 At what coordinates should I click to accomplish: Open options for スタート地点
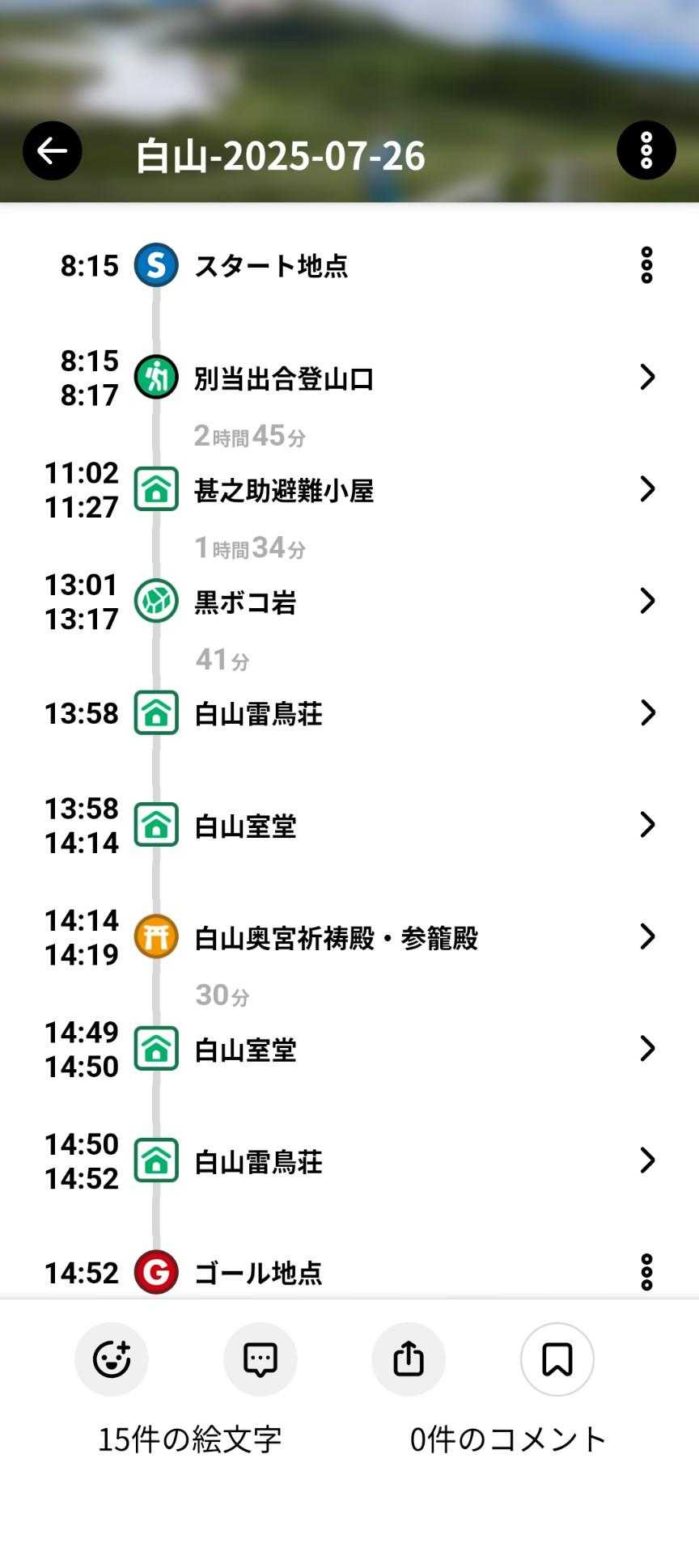click(646, 265)
